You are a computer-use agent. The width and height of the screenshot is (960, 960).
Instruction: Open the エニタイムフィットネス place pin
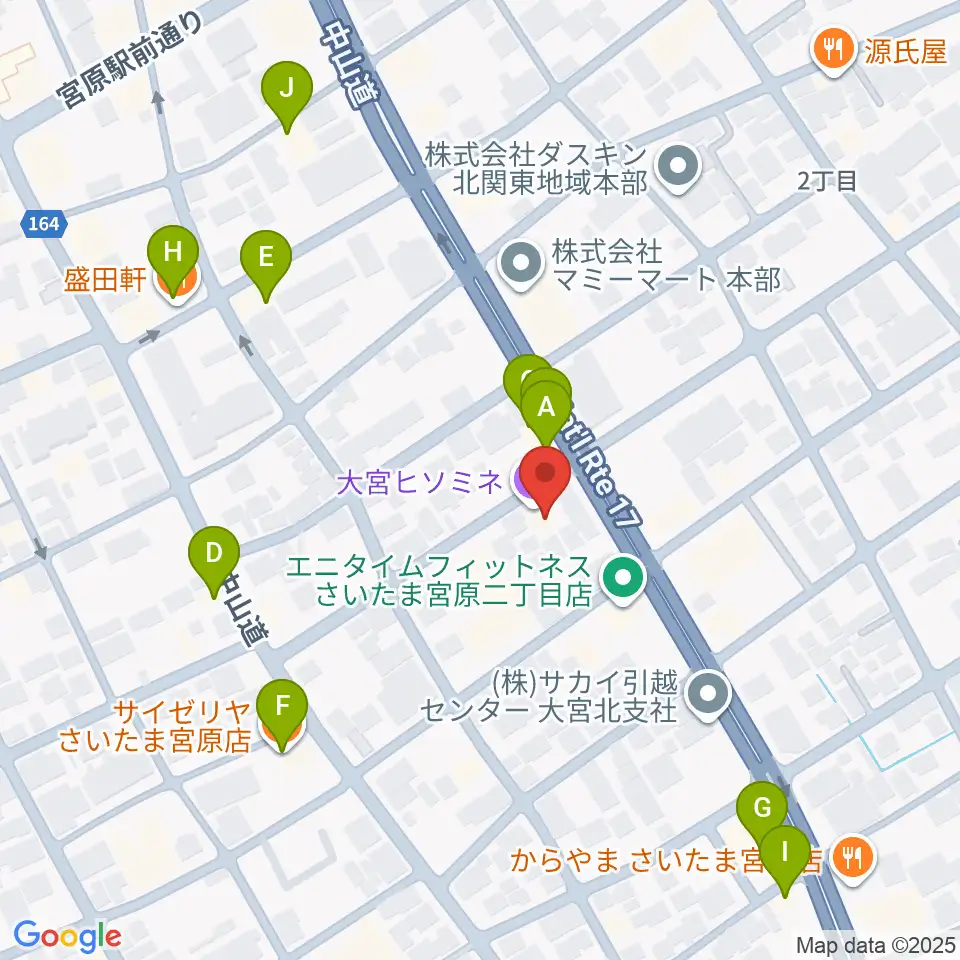pos(623,579)
